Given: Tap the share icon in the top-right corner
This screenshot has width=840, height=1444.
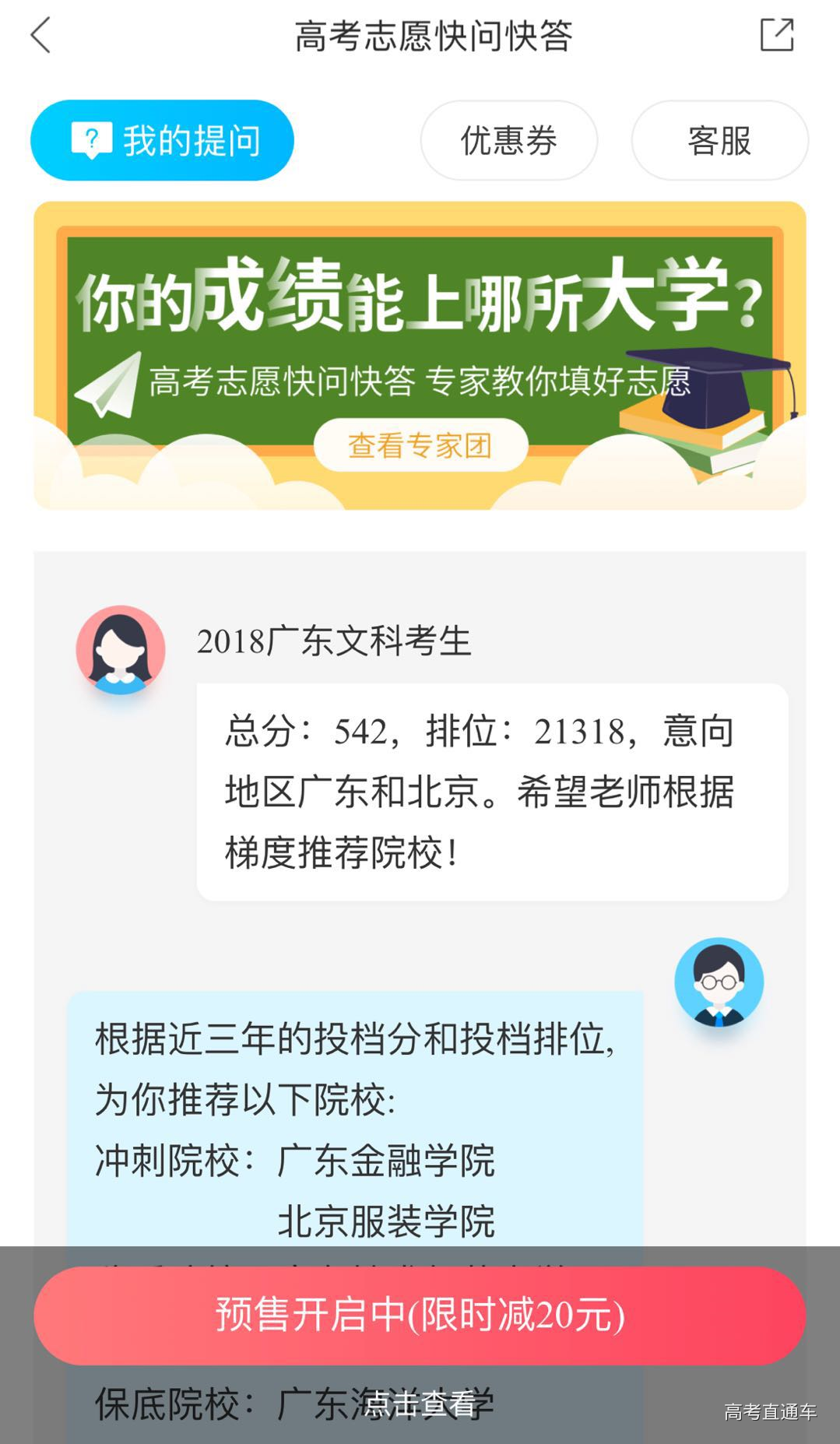Looking at the screenshot, I should point(776,36).
